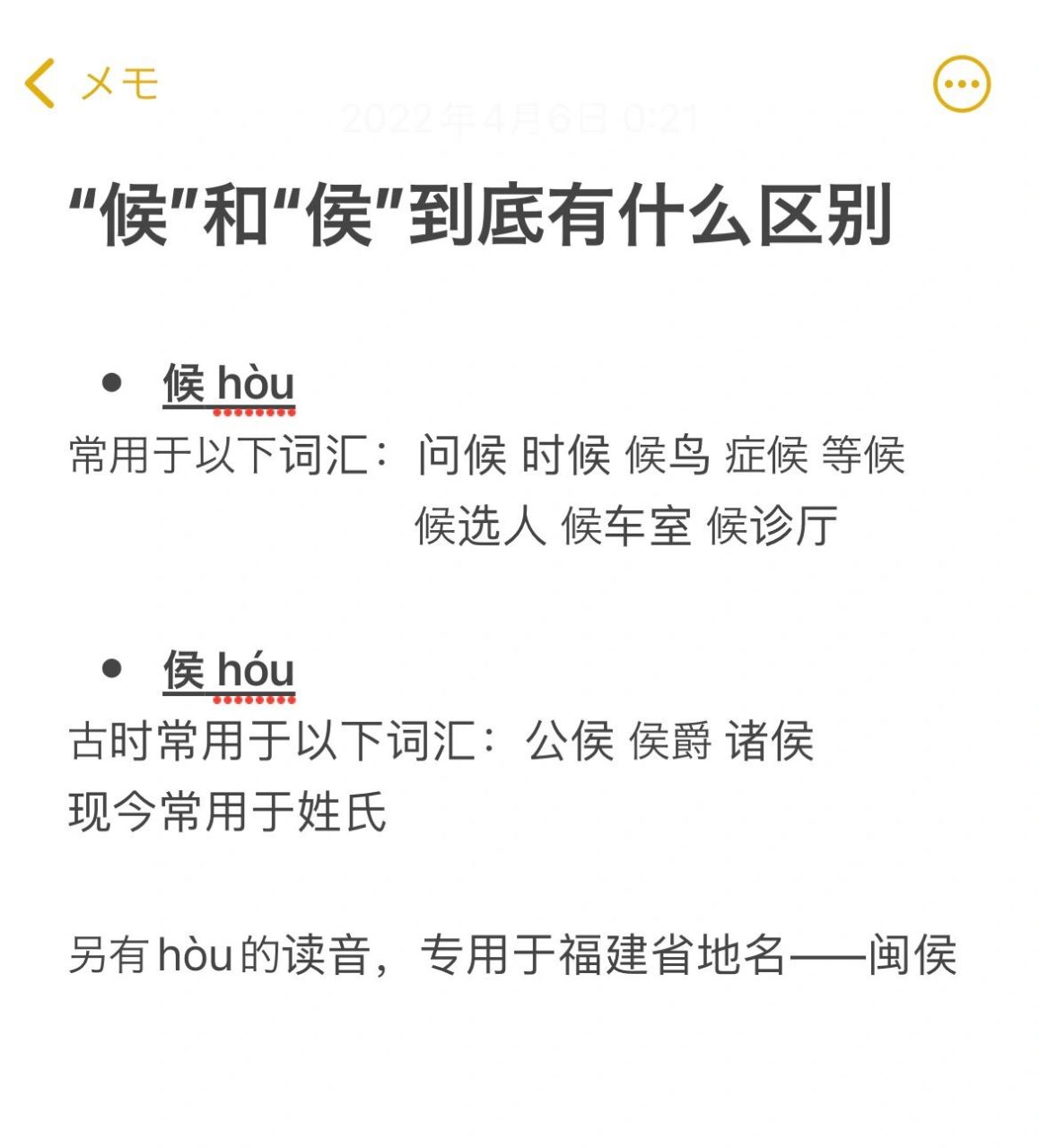The image size is (1039, 1148).
Task: Expand the options from the circled ellipsis
Action: (x=960, y=83)
